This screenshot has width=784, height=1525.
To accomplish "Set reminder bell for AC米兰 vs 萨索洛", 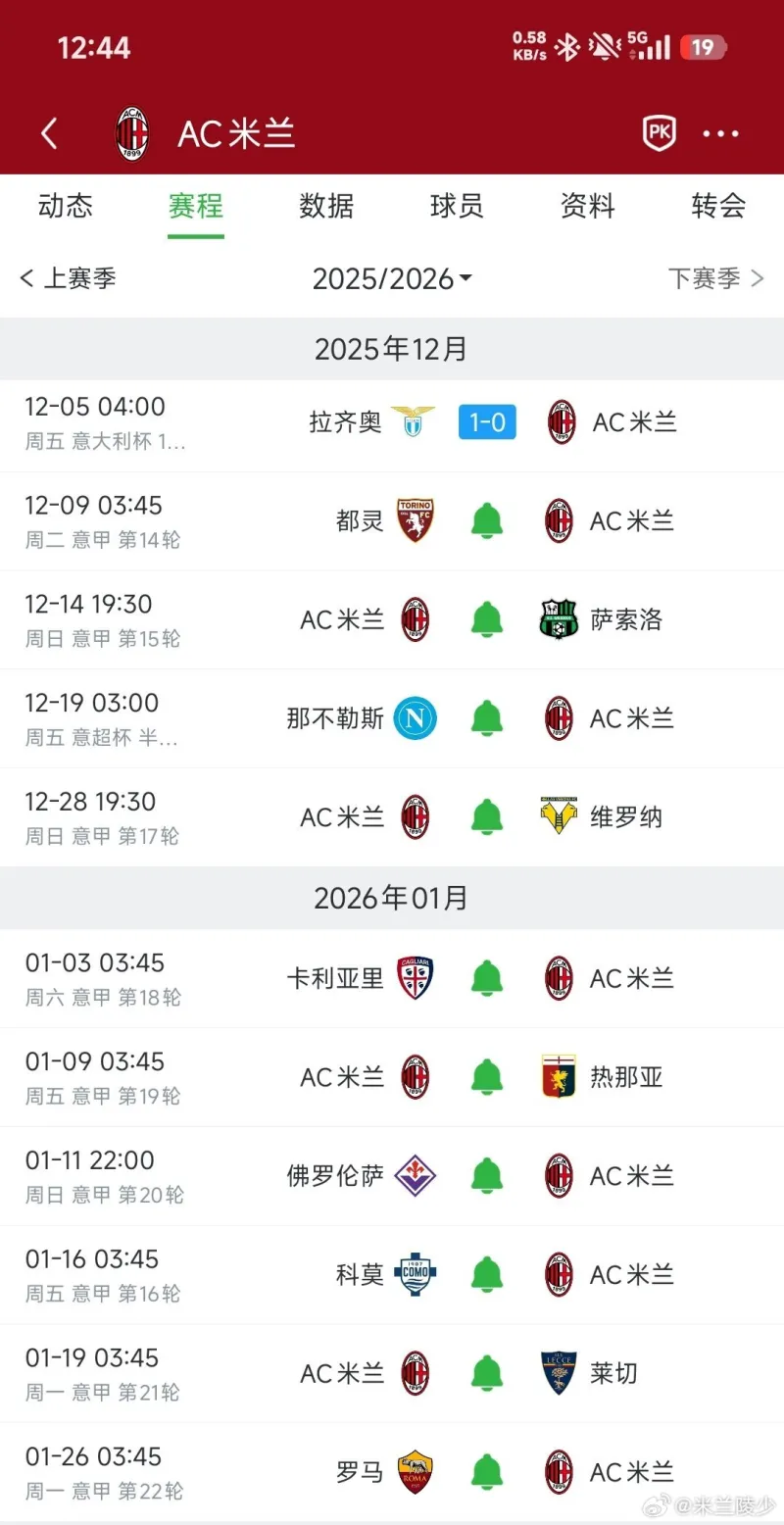I will tap(487, 619).
